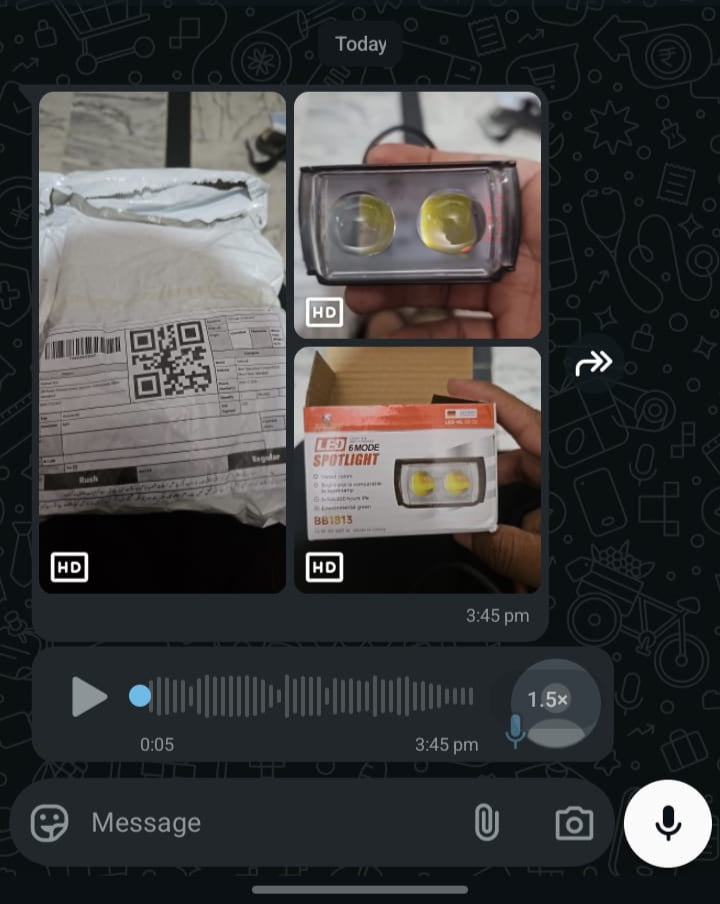Play the 0:05 voice message
The height and width of the screenshot is (904, 720).
coord(89,696)
